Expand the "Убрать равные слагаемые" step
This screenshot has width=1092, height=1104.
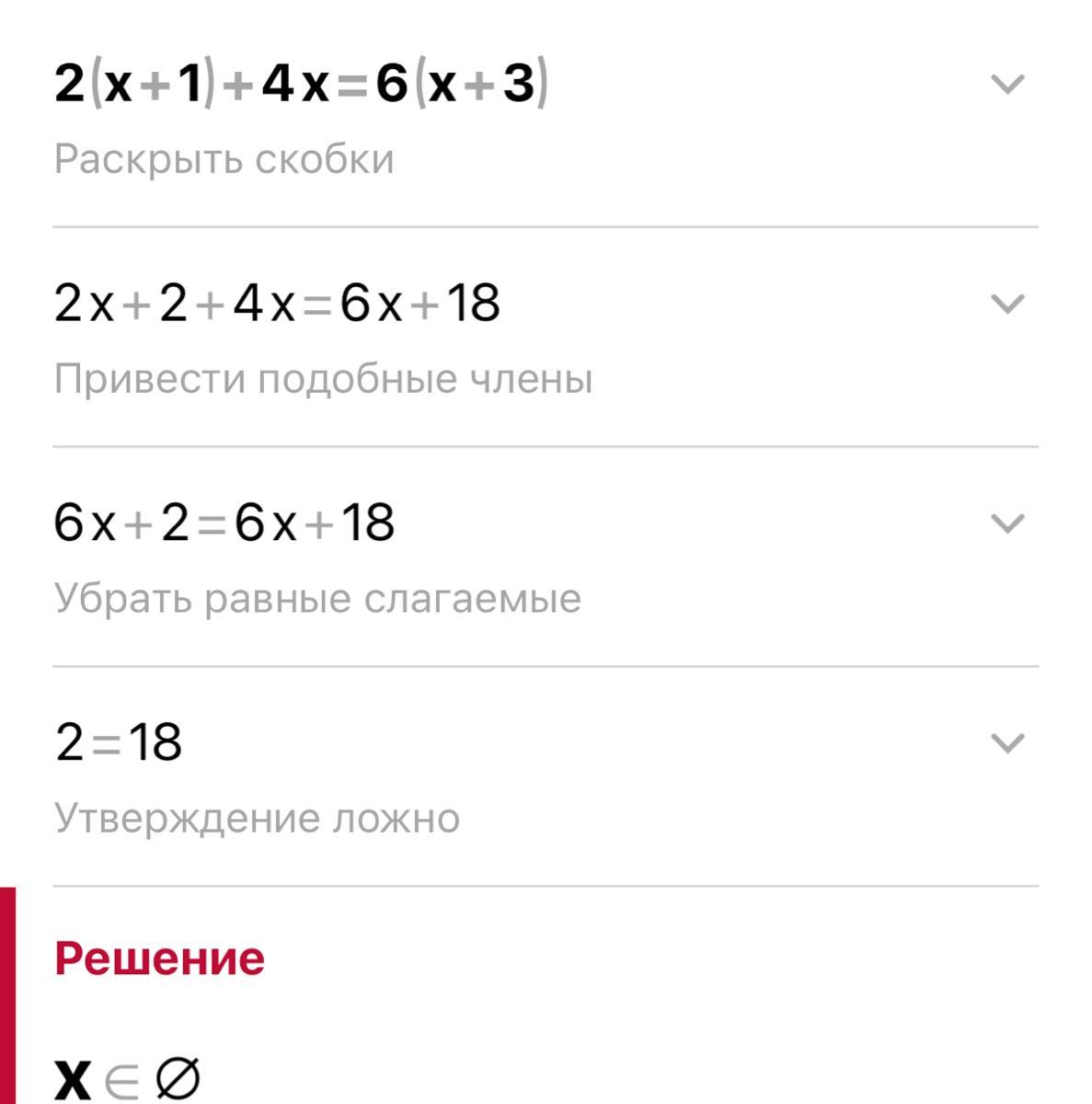[x=1007, y=523]
